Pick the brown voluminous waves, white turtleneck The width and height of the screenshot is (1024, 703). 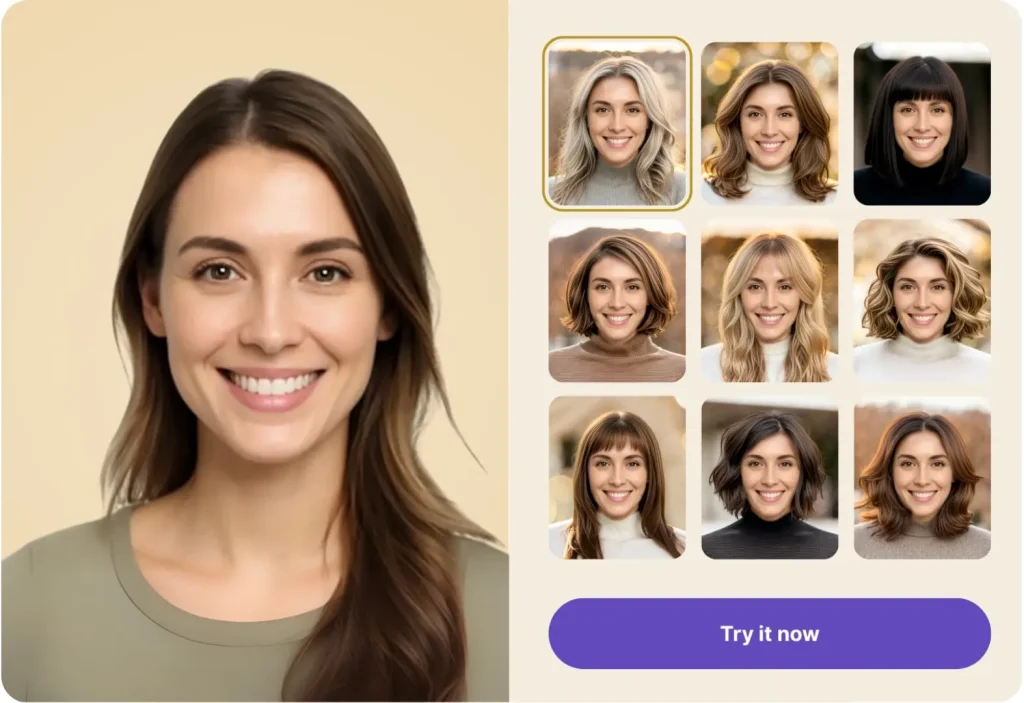pos(769,123)
